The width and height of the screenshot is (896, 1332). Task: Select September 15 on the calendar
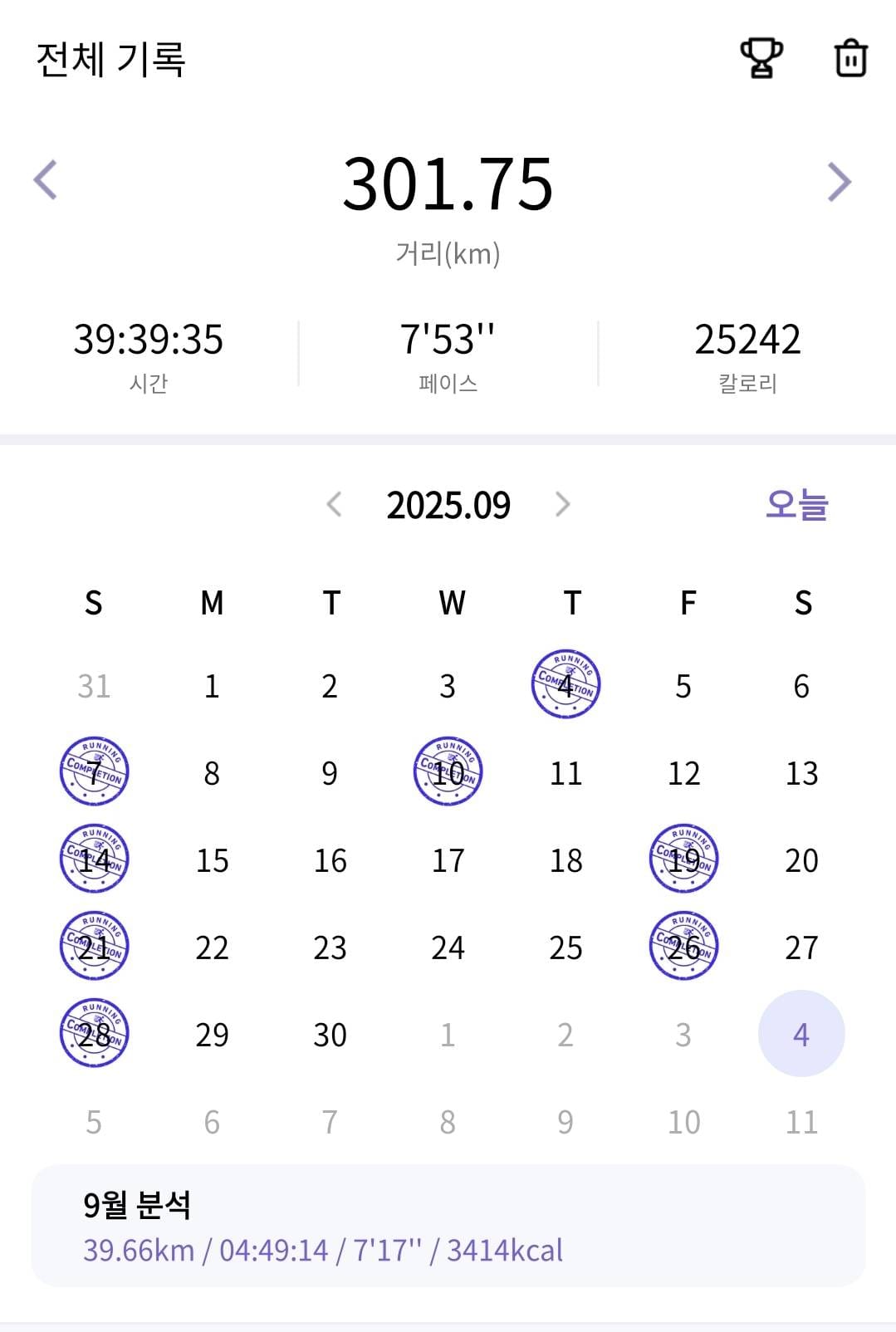click(213, 860)
